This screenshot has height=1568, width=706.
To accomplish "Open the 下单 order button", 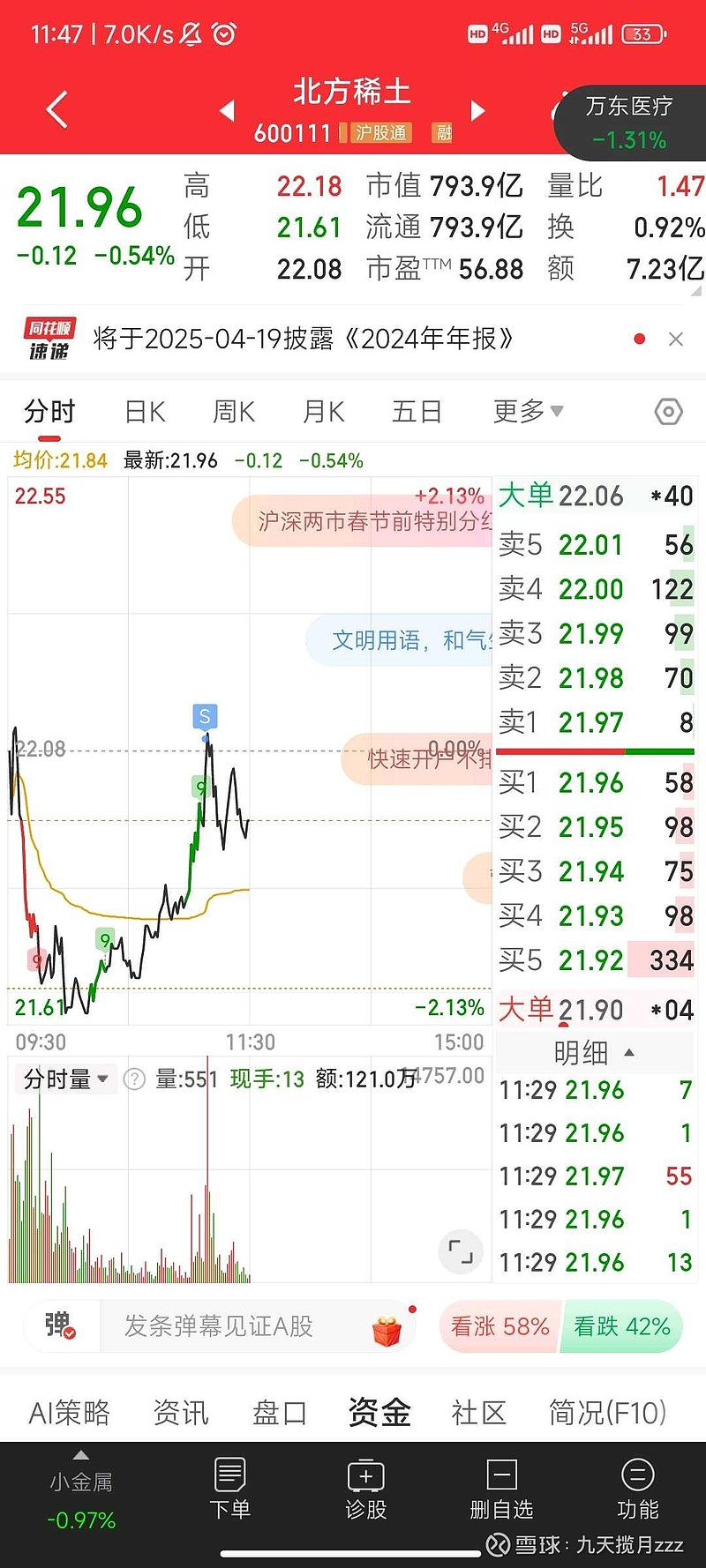I will click(x=229, y=1489).
